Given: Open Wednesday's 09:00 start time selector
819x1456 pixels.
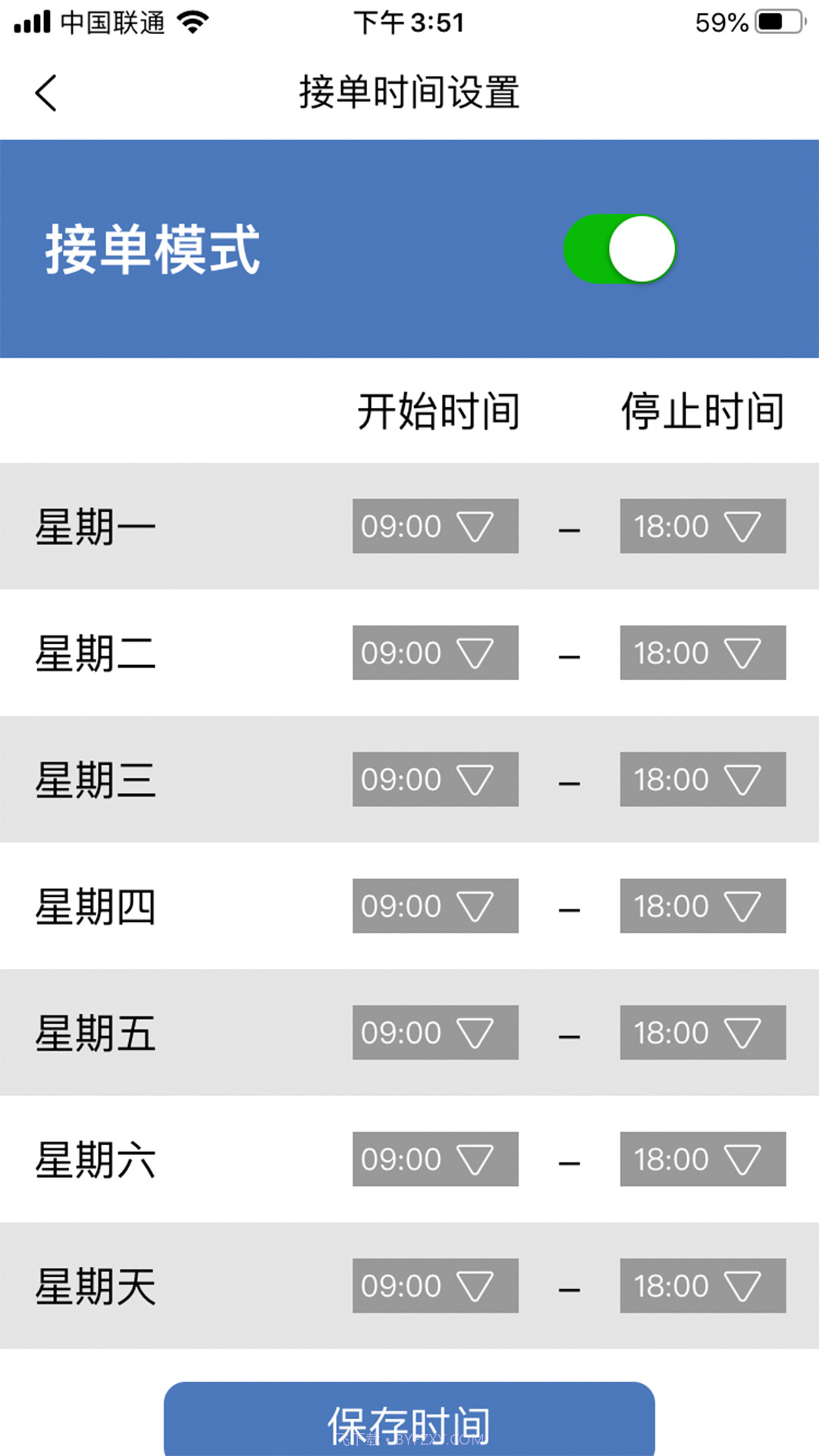Looking at the screenshot, I should 435,780.
